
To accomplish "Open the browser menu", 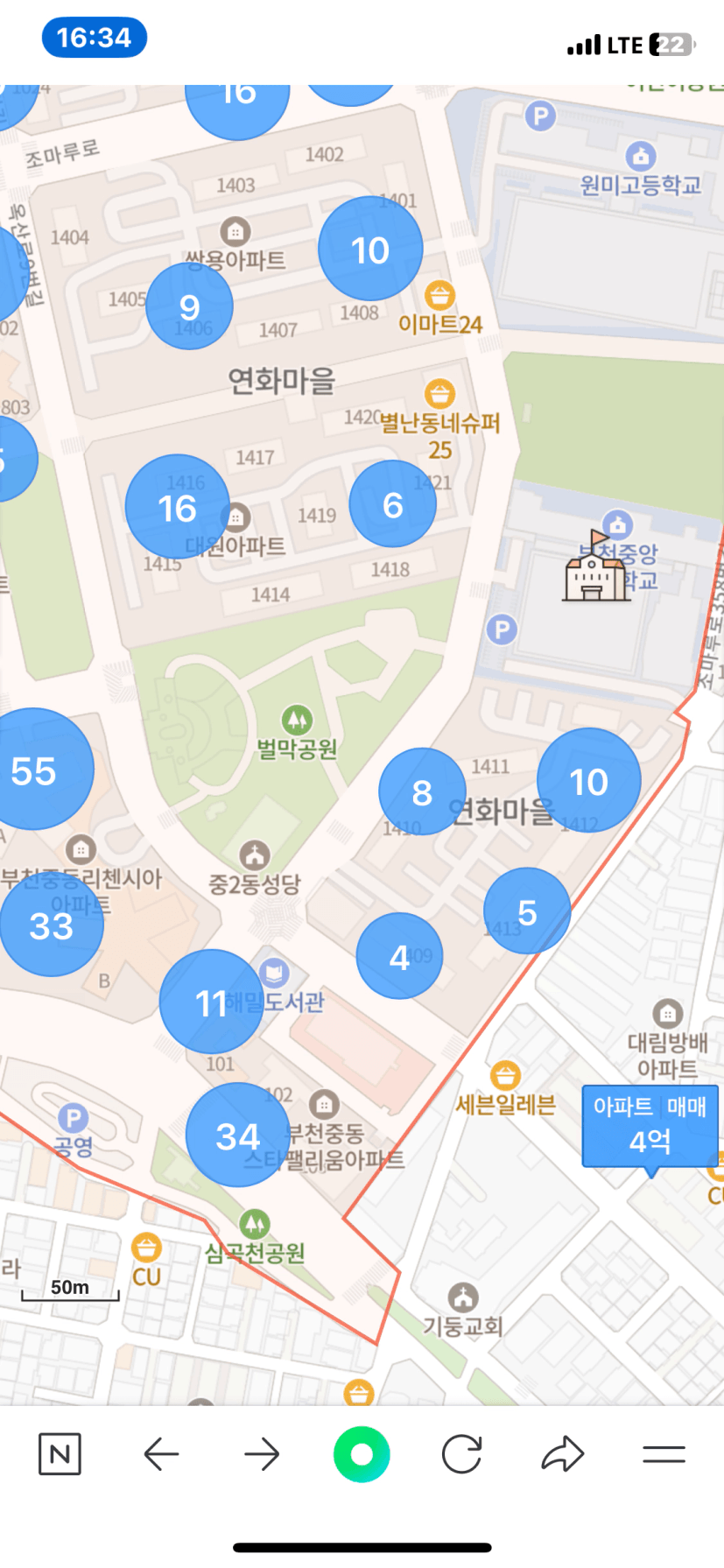I will [664, 1454].
